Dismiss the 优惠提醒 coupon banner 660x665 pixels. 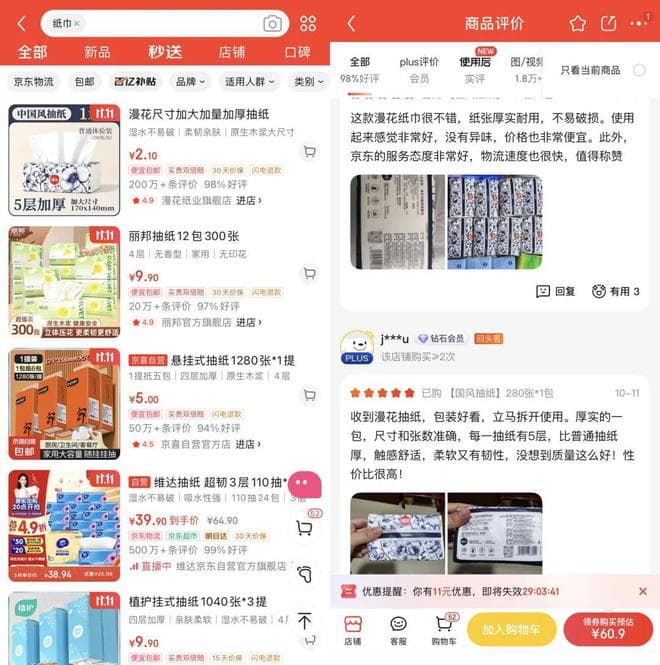tap(642, 591)
